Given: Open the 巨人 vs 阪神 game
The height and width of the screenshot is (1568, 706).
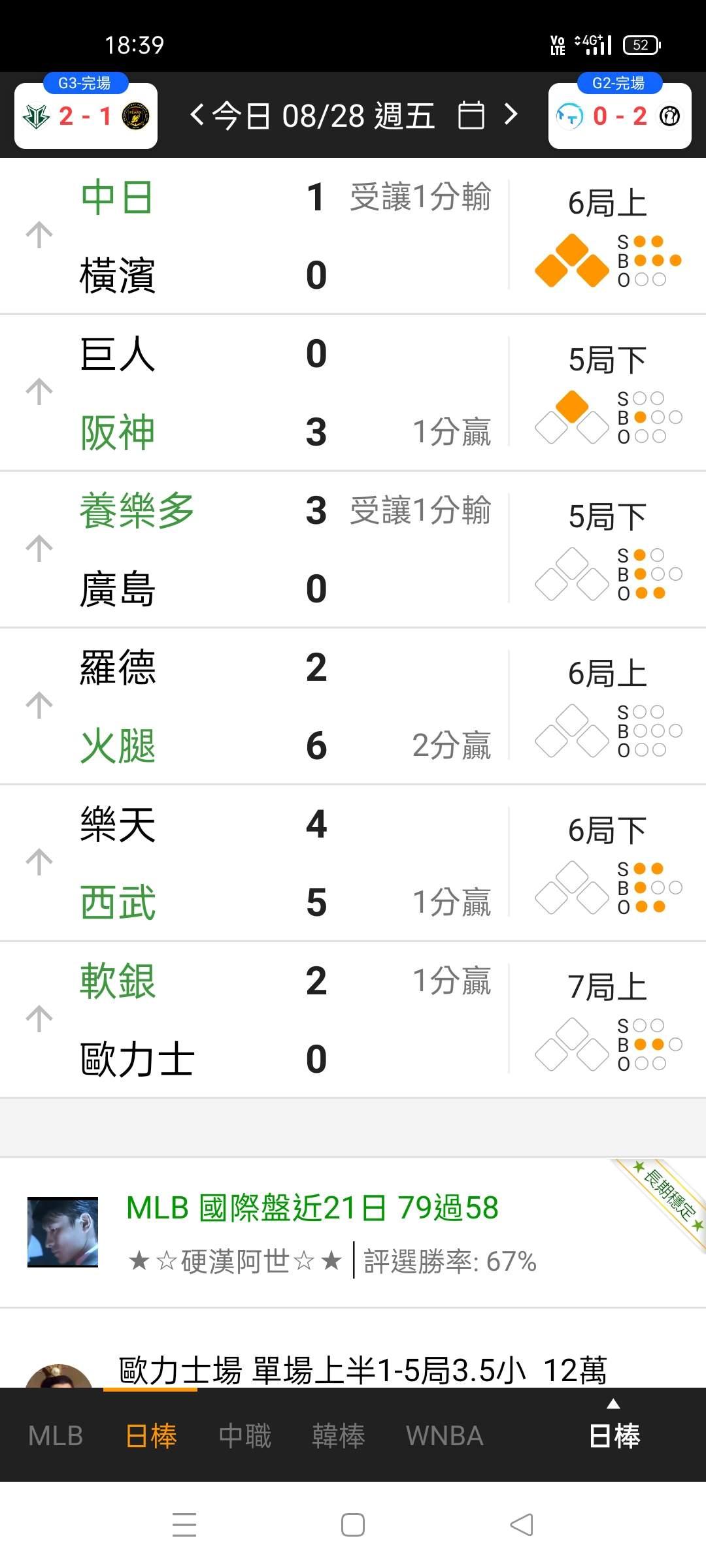Looking at the screenshot, I should point(353,393).
